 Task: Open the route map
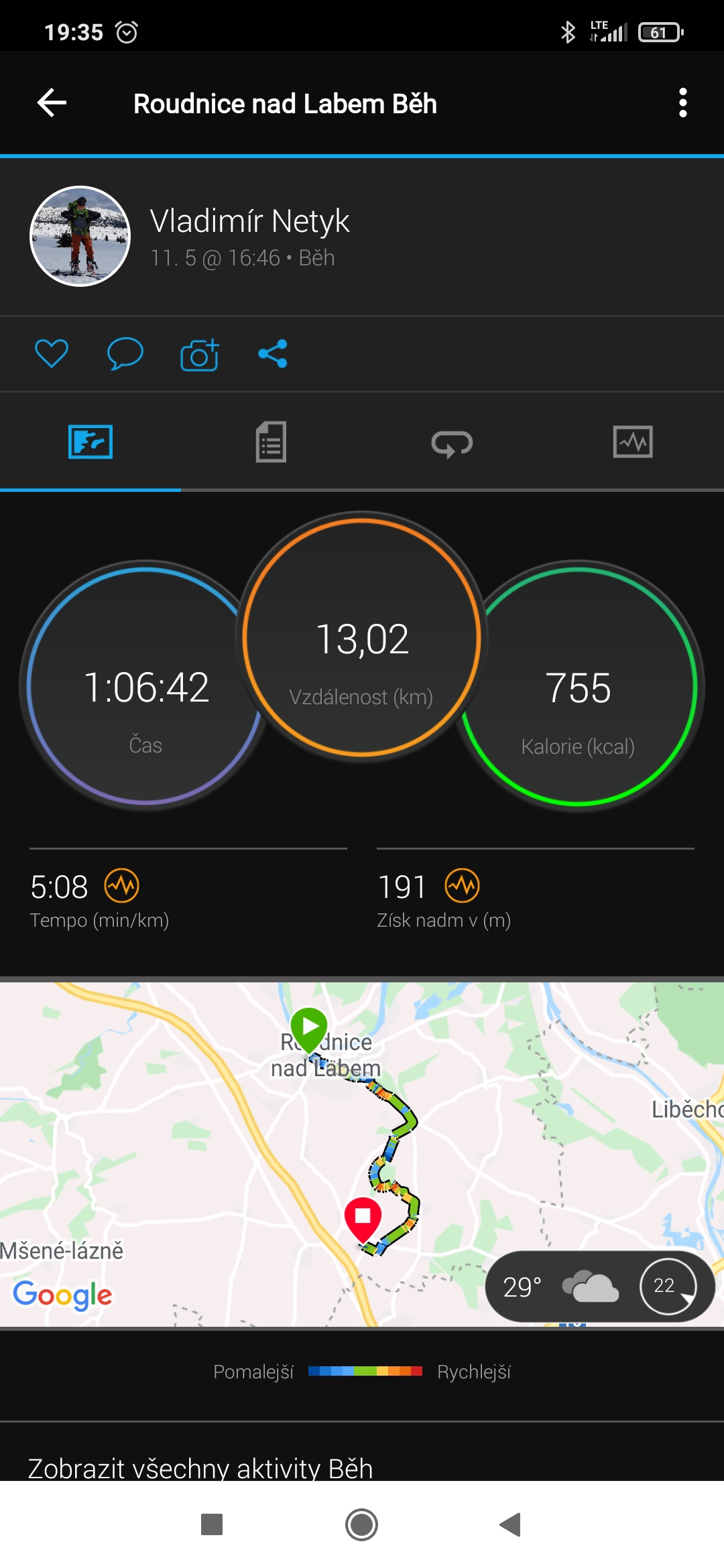[x=362, y=1154]
